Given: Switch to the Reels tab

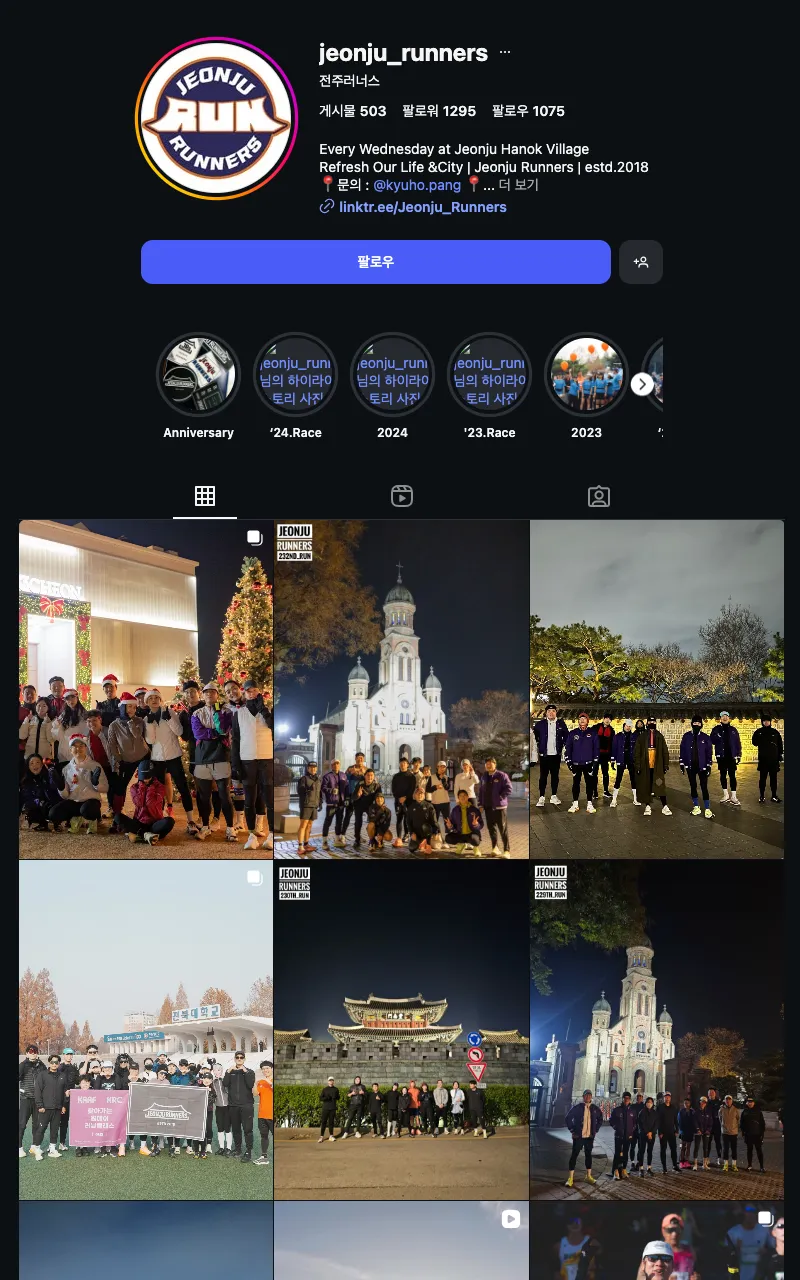Looking at the screenshot, I should [x=402, y=496].
